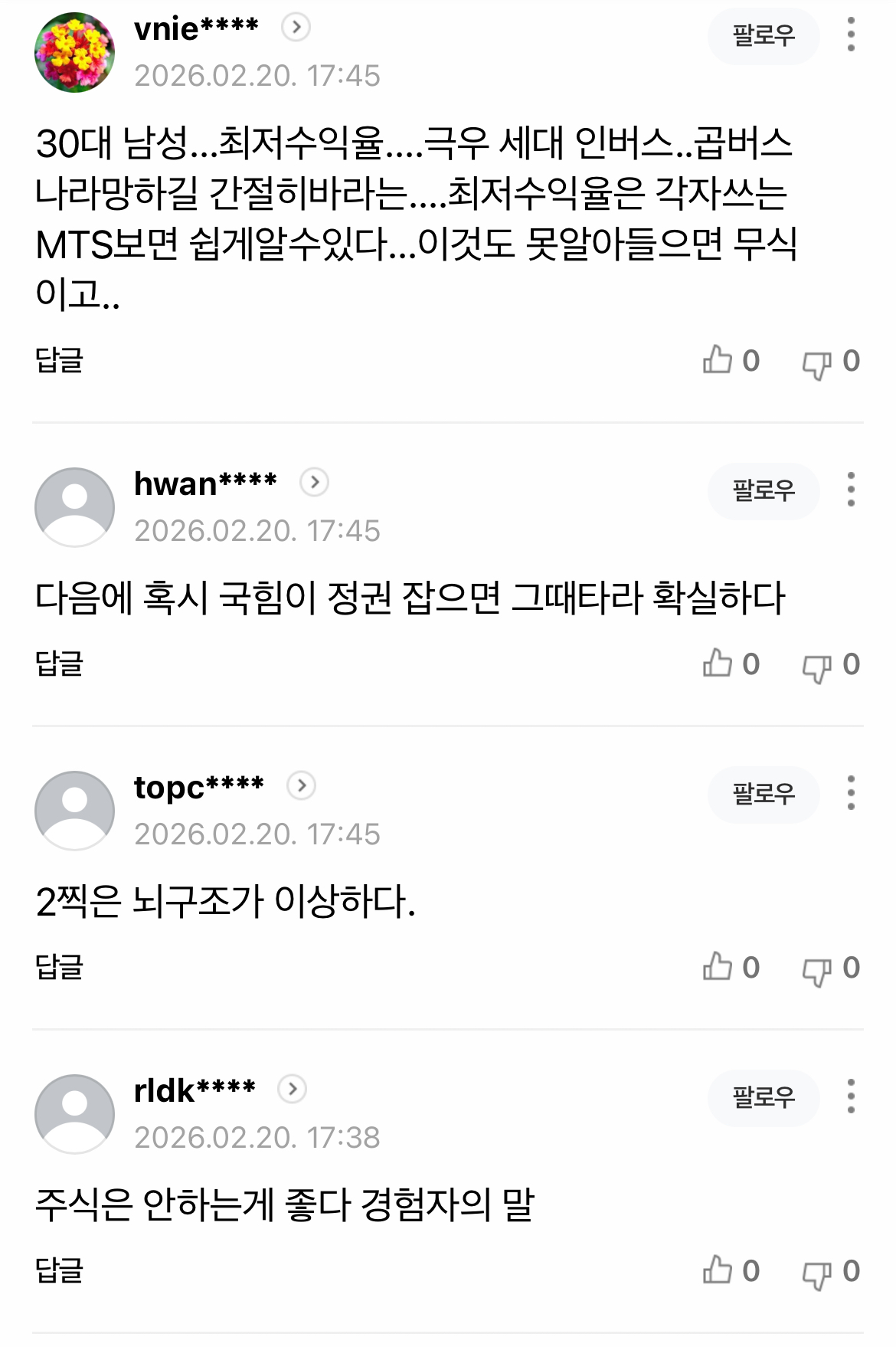Reply to rldk**** comment
Screen dimensions: 896x1347
point(59,1270)
